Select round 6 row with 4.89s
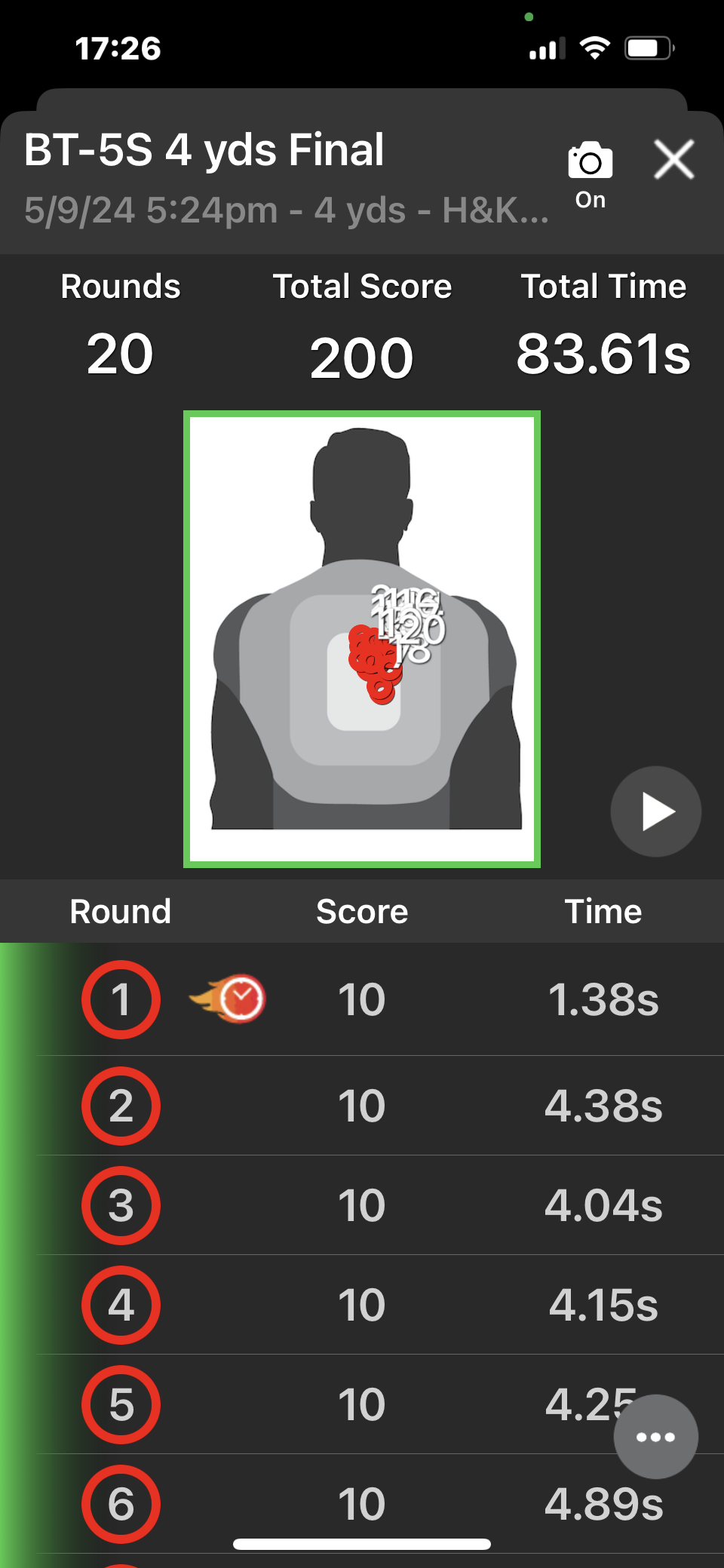 pos(362,1502)
